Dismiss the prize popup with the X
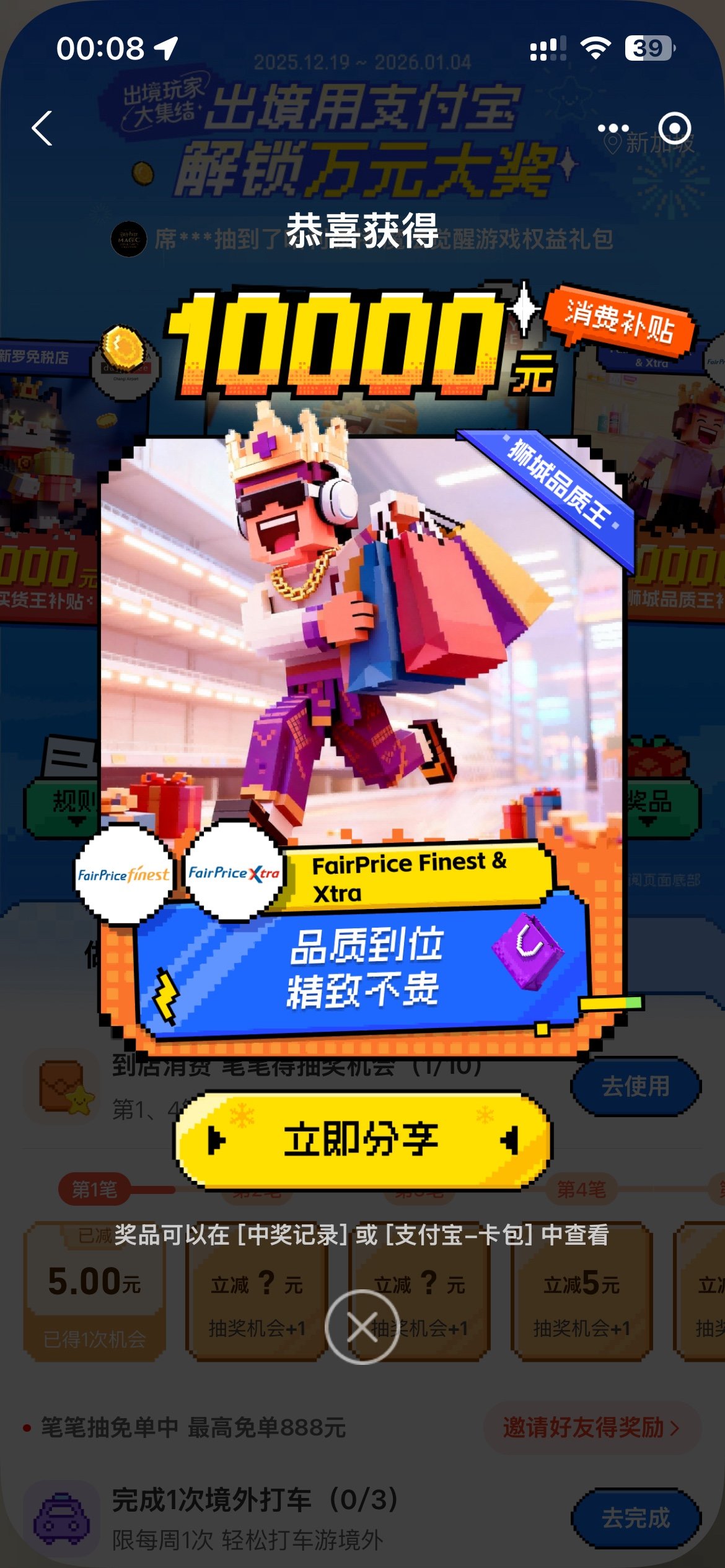Viewport: 725px width, 1568px height. click(362, 1326)
